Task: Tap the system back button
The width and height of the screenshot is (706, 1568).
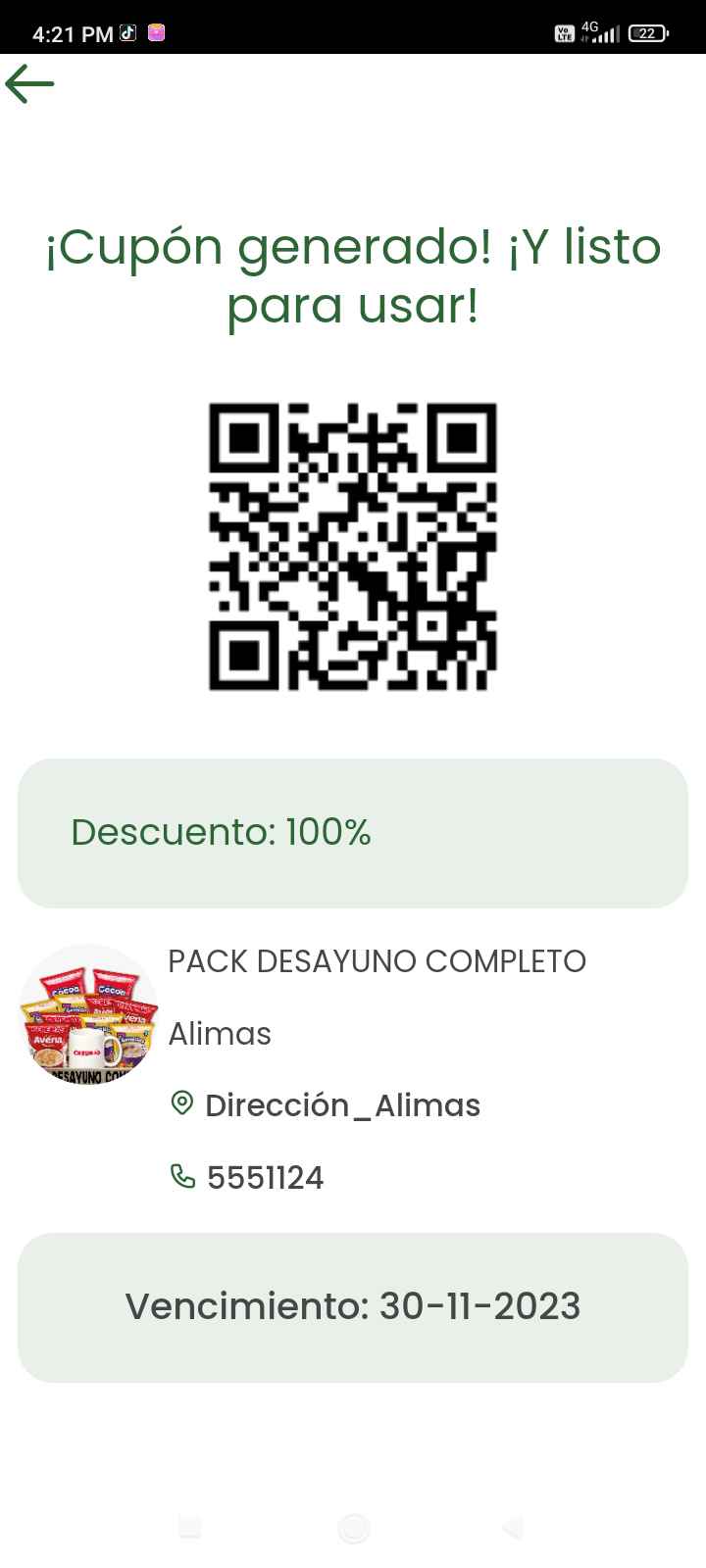Action: [x=513, y=1527]
